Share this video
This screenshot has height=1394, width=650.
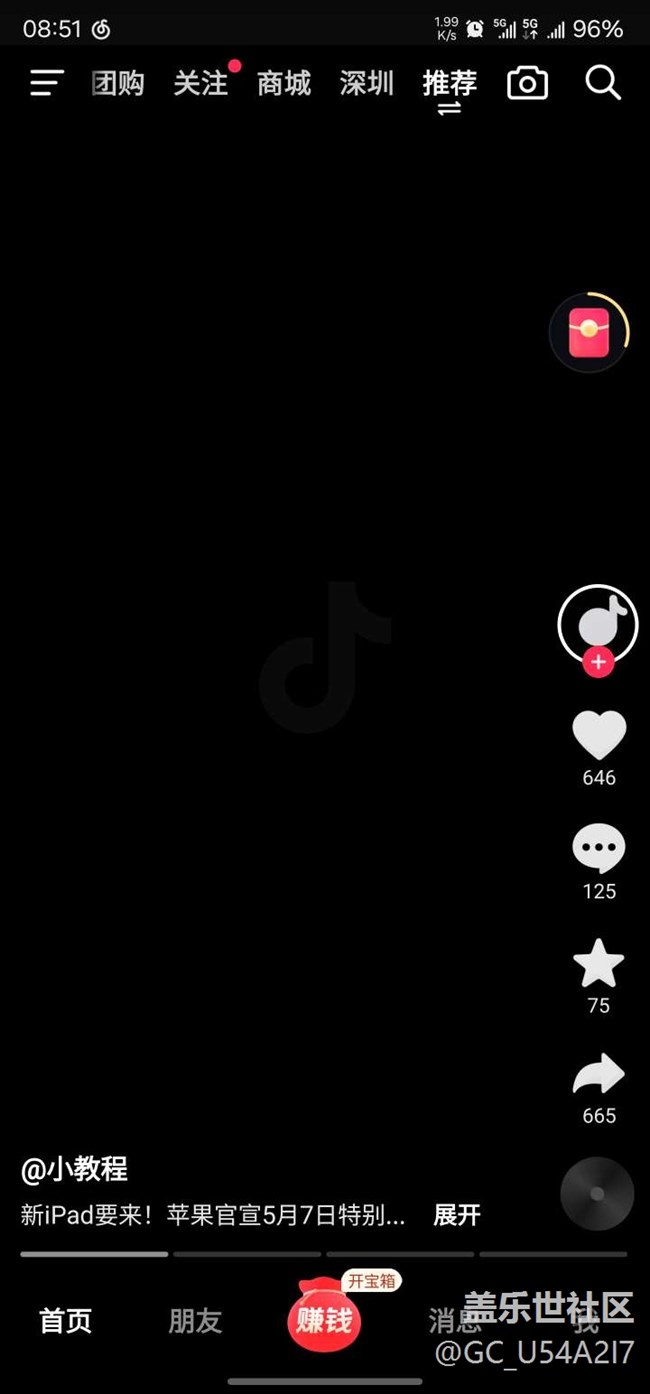coord(598,1075)
